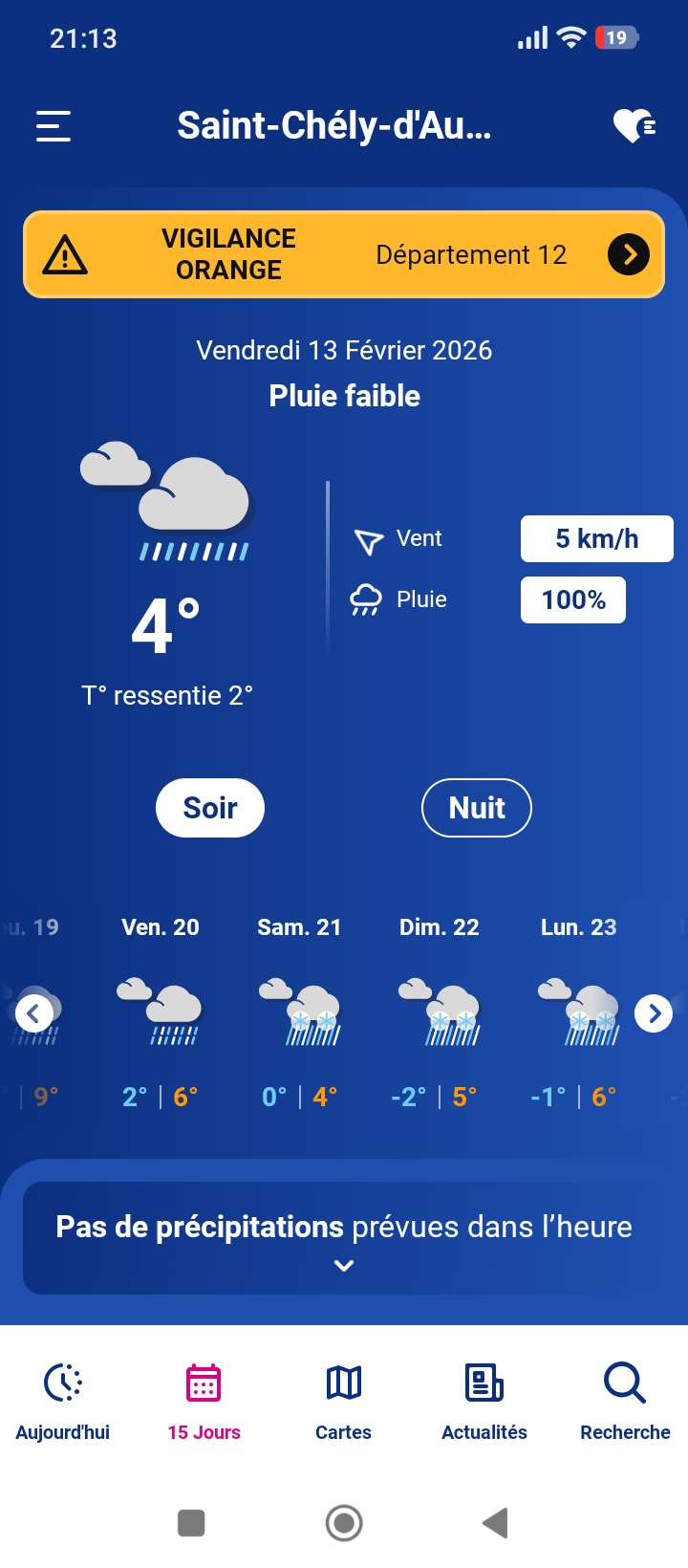Go to the Cartes tab
The width and height of the screenshot is (688, 1568).
(344, 1402)
